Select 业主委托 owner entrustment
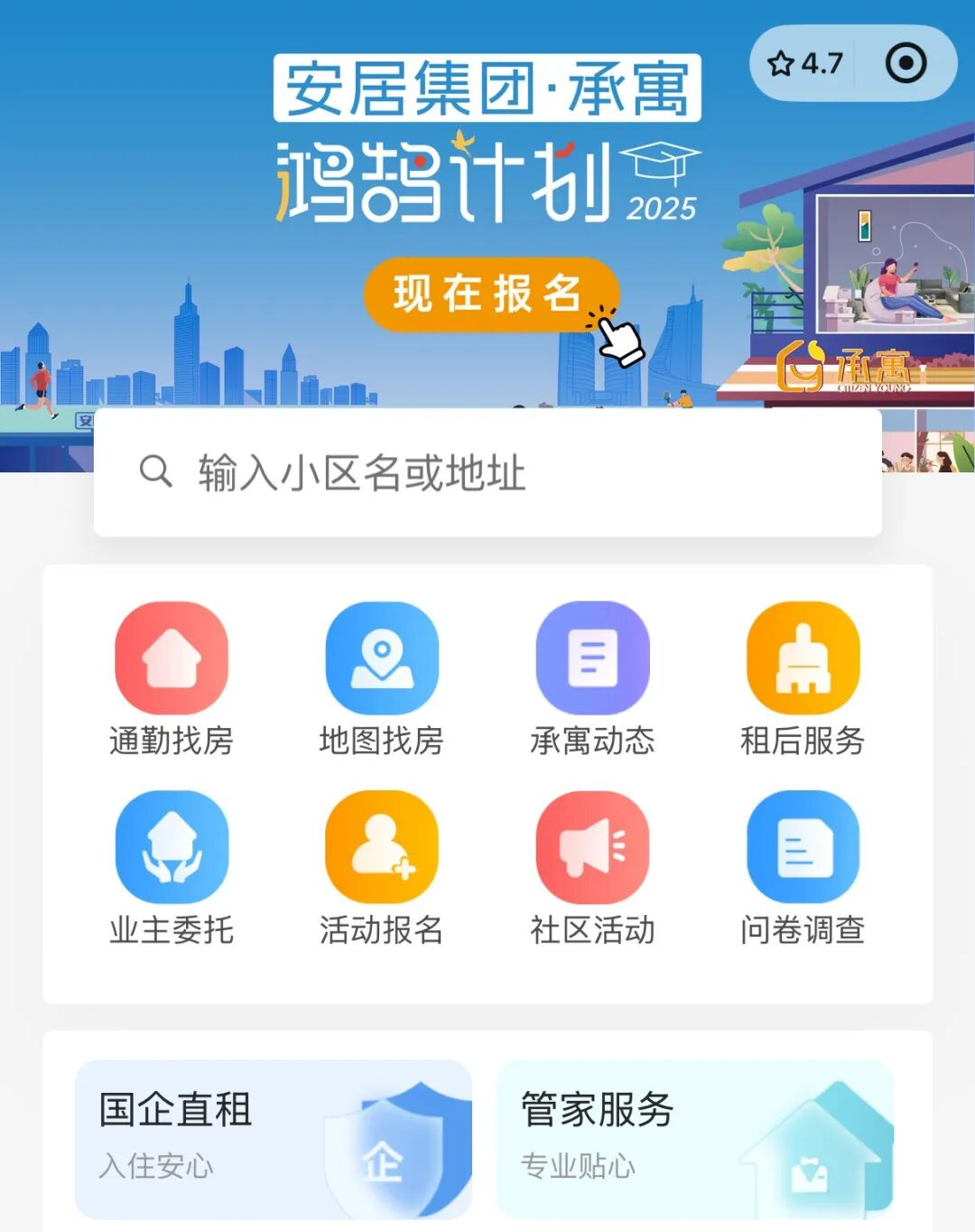This screenshot has width=975, height=1232. point(172,867)
